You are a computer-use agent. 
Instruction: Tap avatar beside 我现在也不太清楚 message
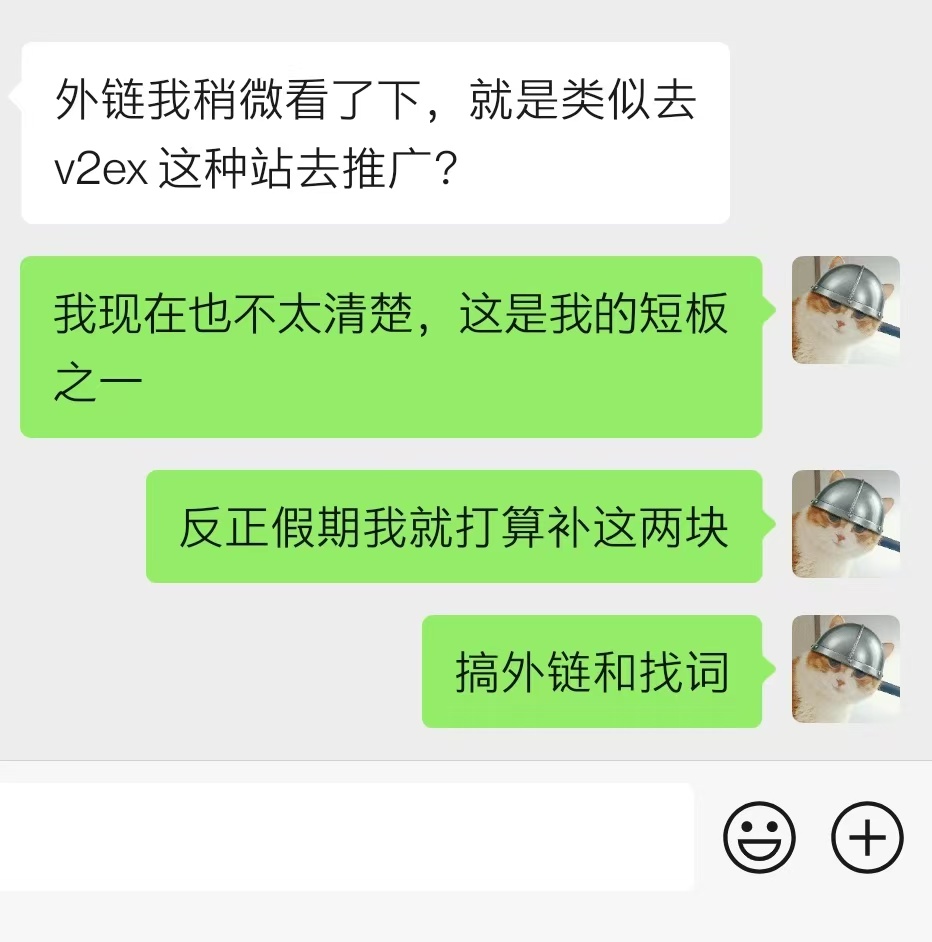click(845, 310)
